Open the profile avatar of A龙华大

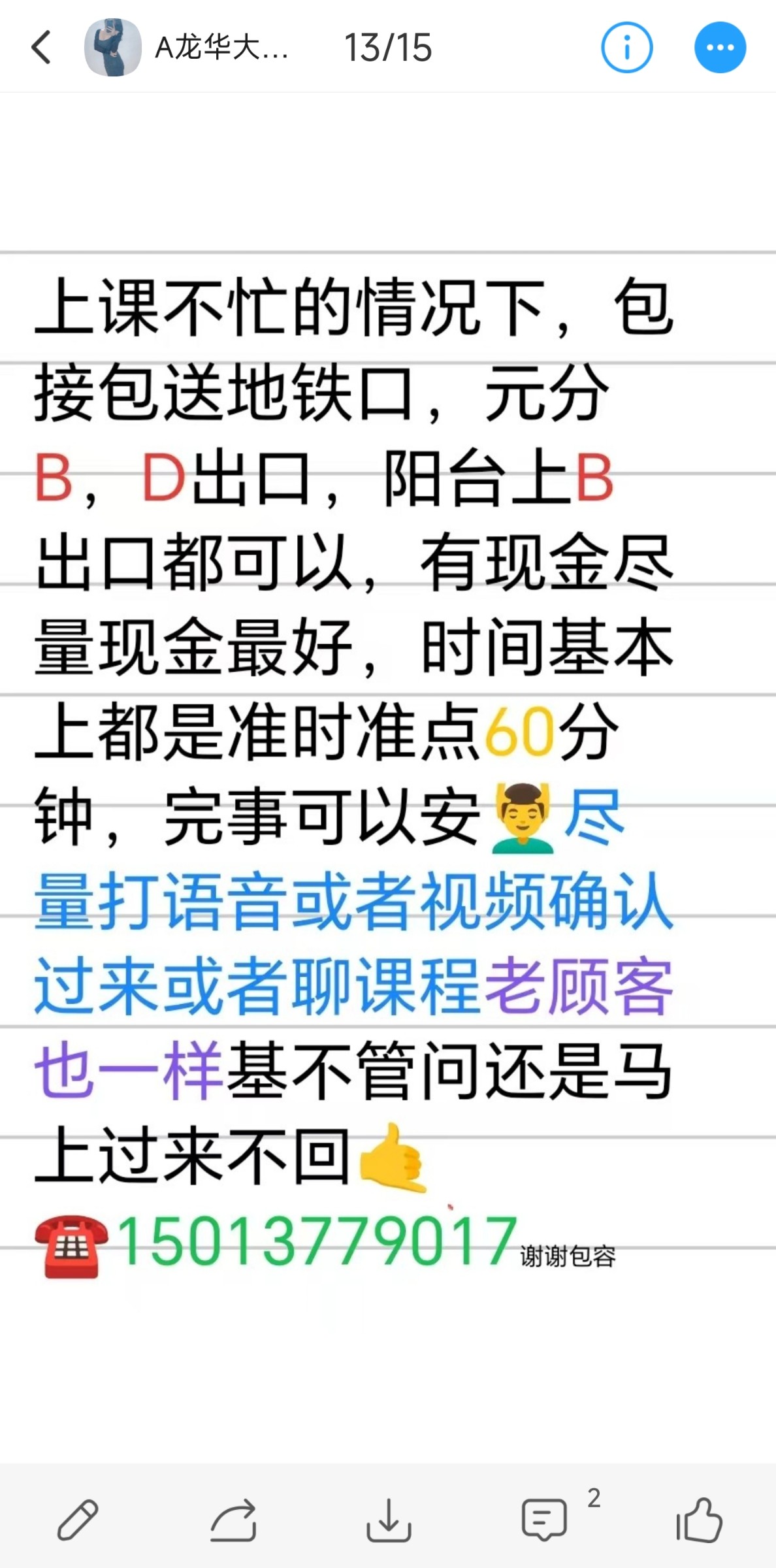(112, 48)
